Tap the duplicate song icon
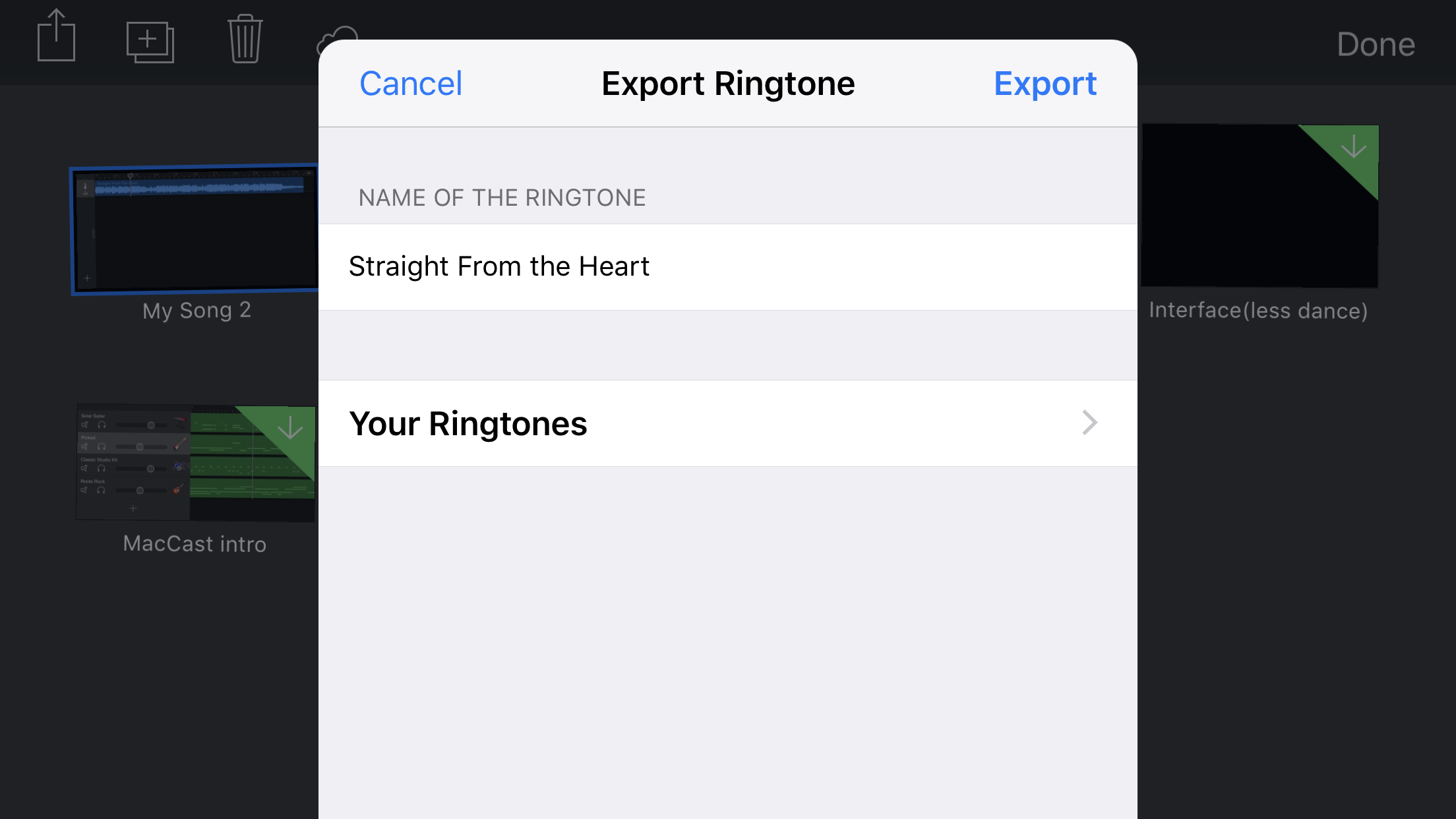 coord(150,42)
